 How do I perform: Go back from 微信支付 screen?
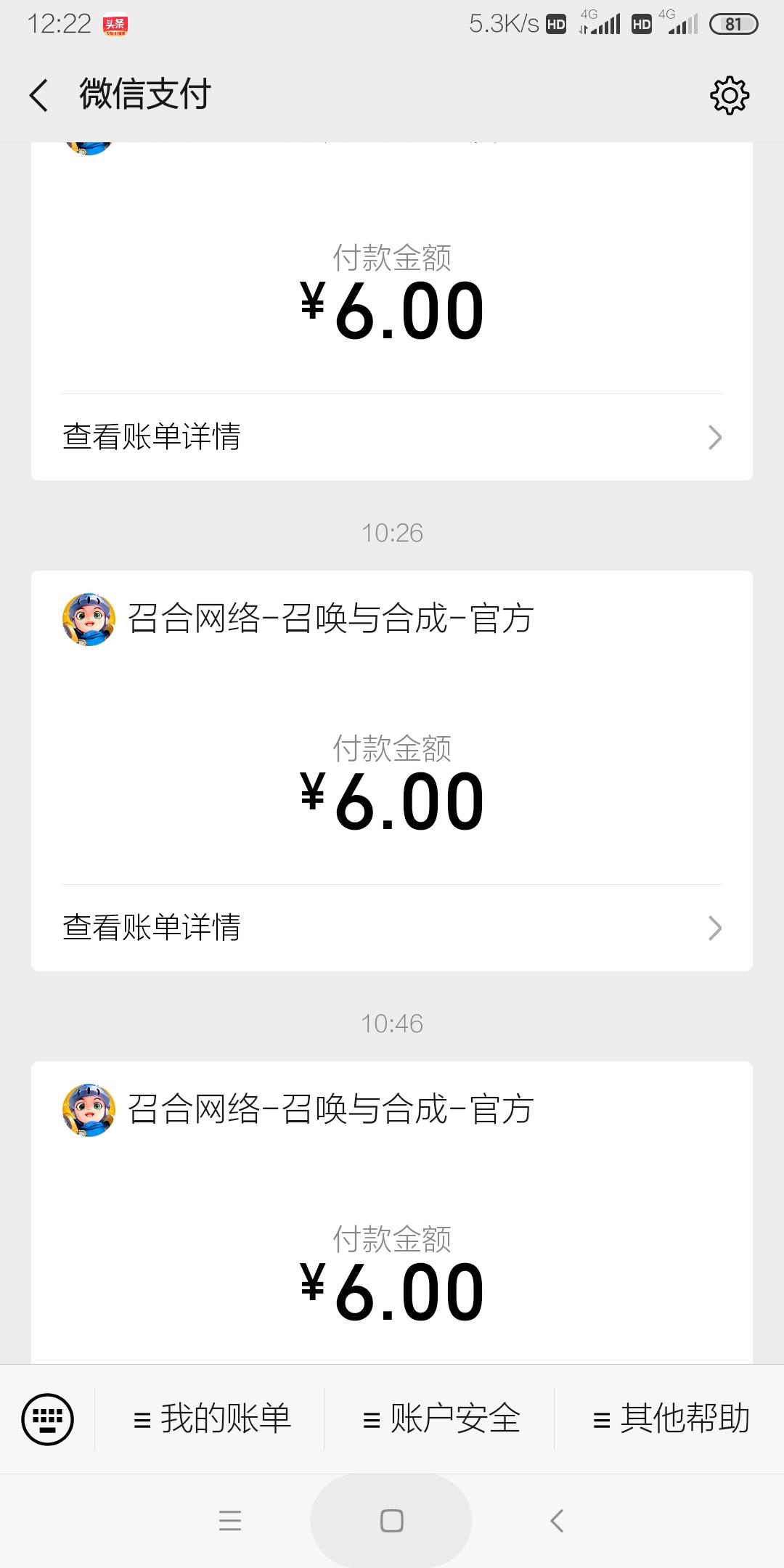pyautogui.click(x=39, y=95)
